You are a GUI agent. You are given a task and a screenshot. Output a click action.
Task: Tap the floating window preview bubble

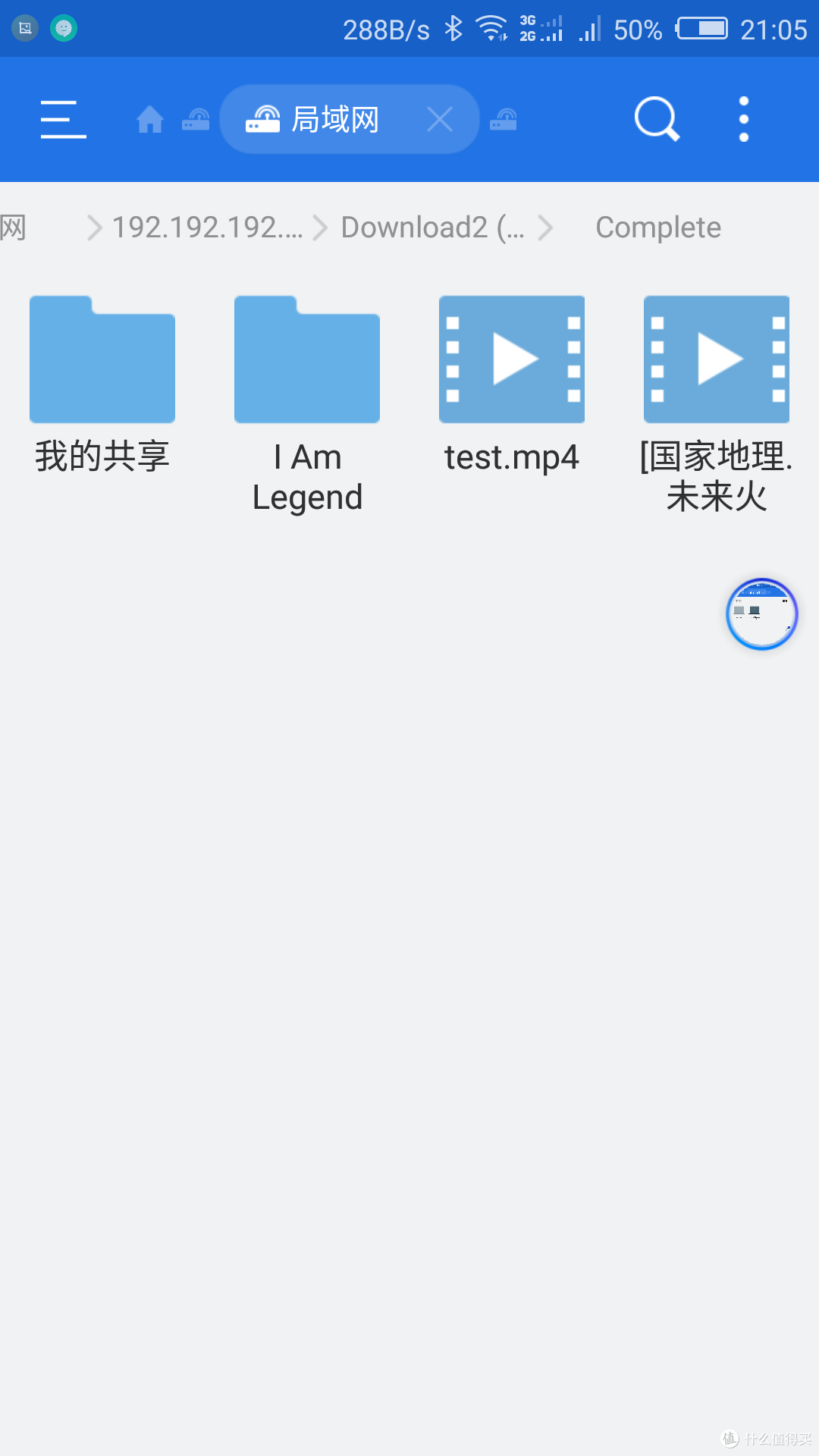coord(761,614)
